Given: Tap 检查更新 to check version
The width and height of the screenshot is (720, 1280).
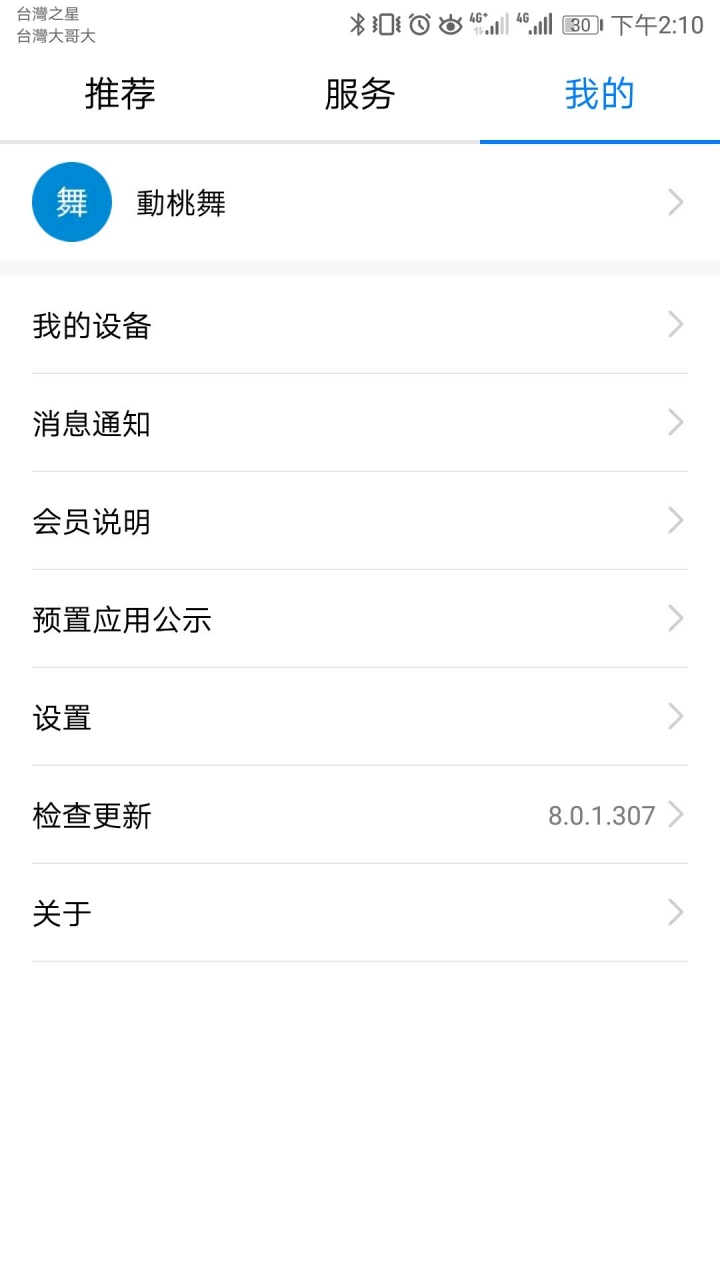Looking at the screenshot, I should pyautogui.click(x=360, y=816).
